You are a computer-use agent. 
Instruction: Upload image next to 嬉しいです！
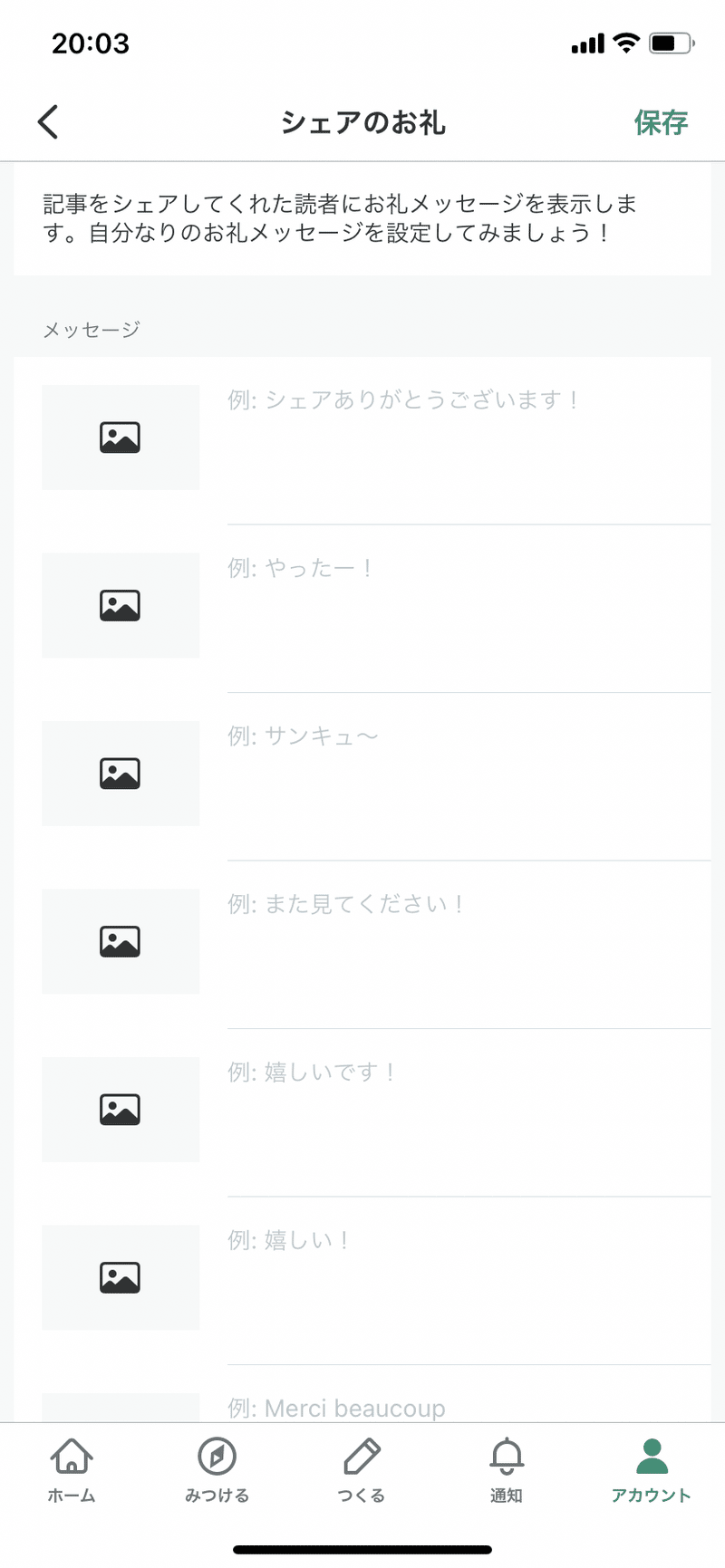click(121, 1110)
